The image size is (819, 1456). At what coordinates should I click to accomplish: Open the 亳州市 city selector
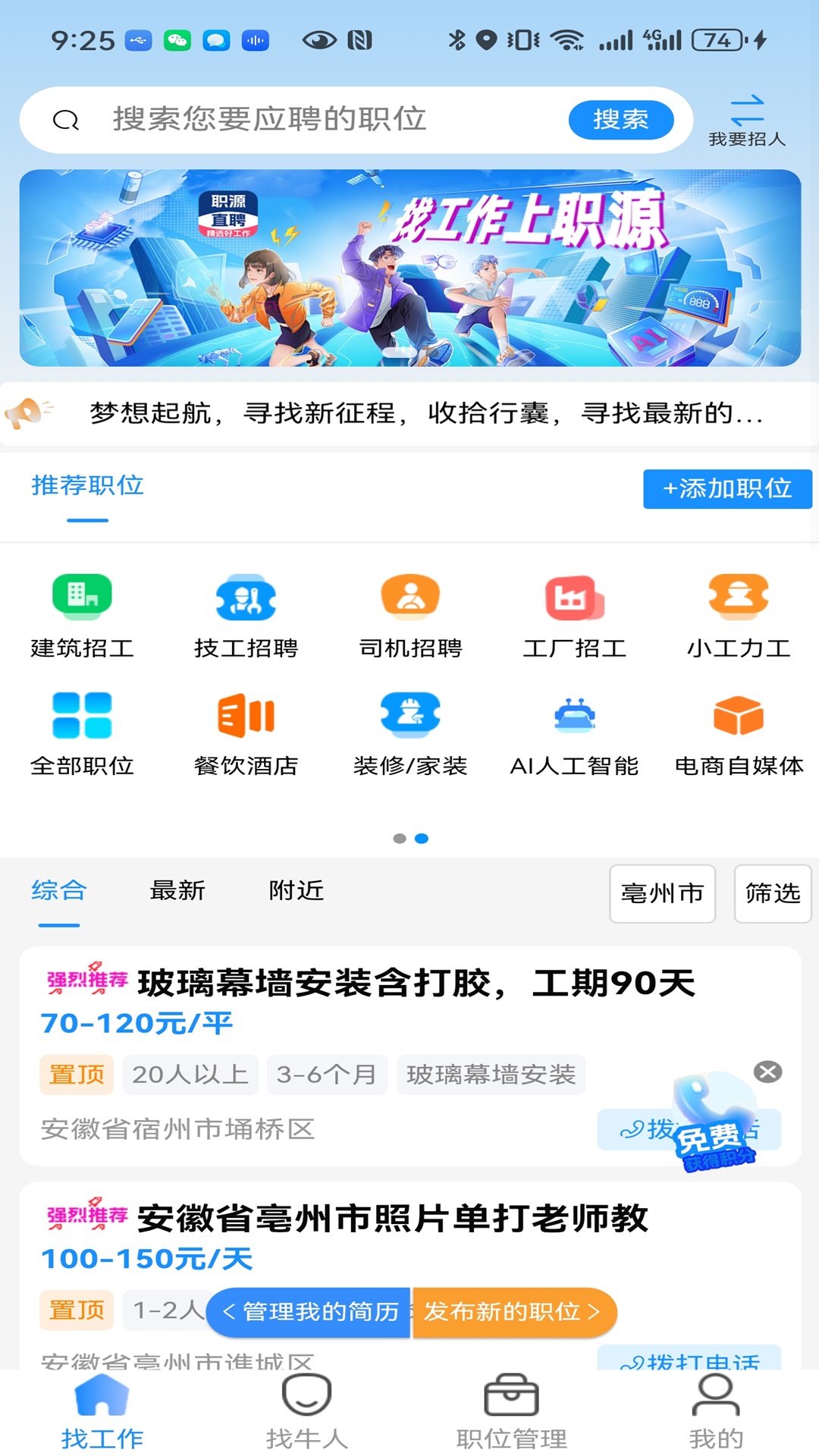point(662,895)
